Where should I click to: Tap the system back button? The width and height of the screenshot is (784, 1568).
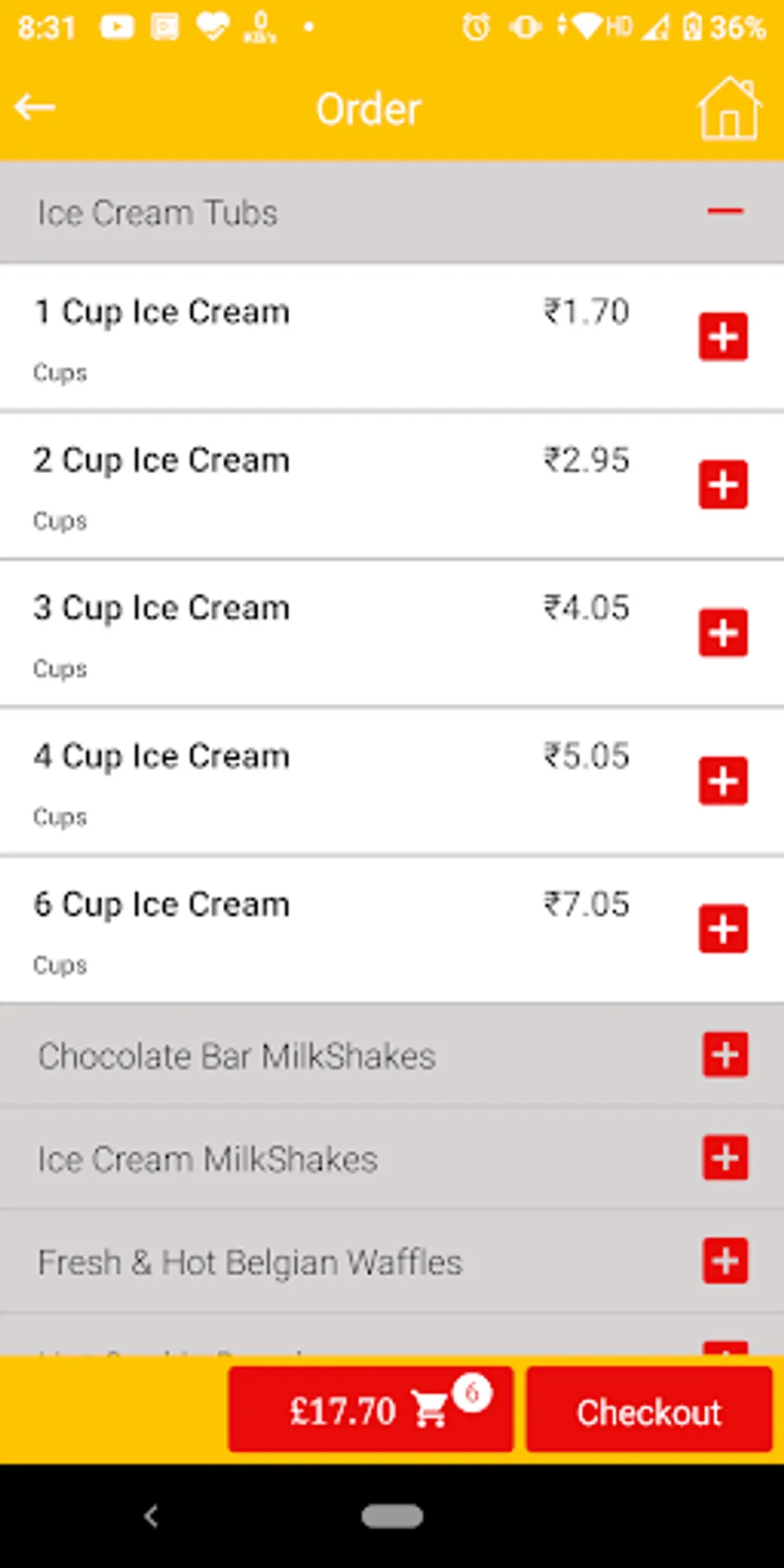coord(152,1517)
